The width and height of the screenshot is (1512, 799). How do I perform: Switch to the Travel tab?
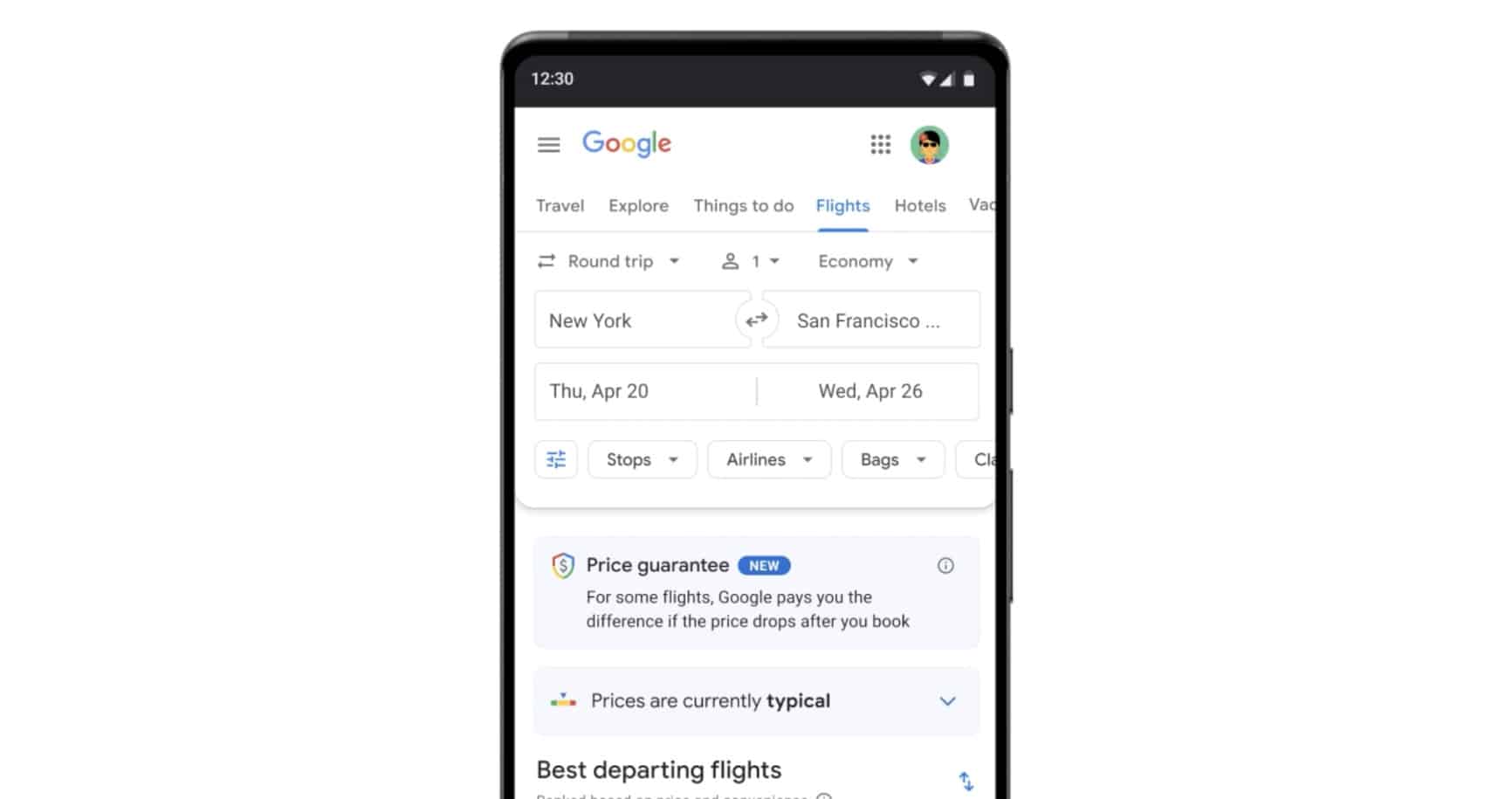click(x=560, y=206)
